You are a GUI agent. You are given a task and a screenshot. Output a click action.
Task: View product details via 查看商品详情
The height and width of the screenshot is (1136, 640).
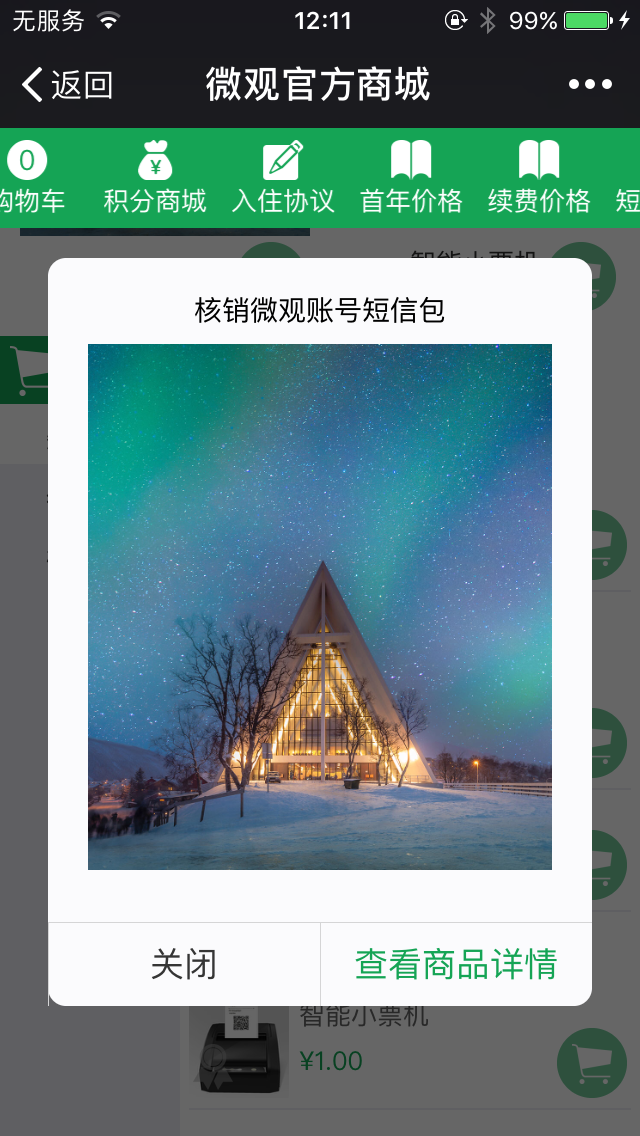(456, 964)
